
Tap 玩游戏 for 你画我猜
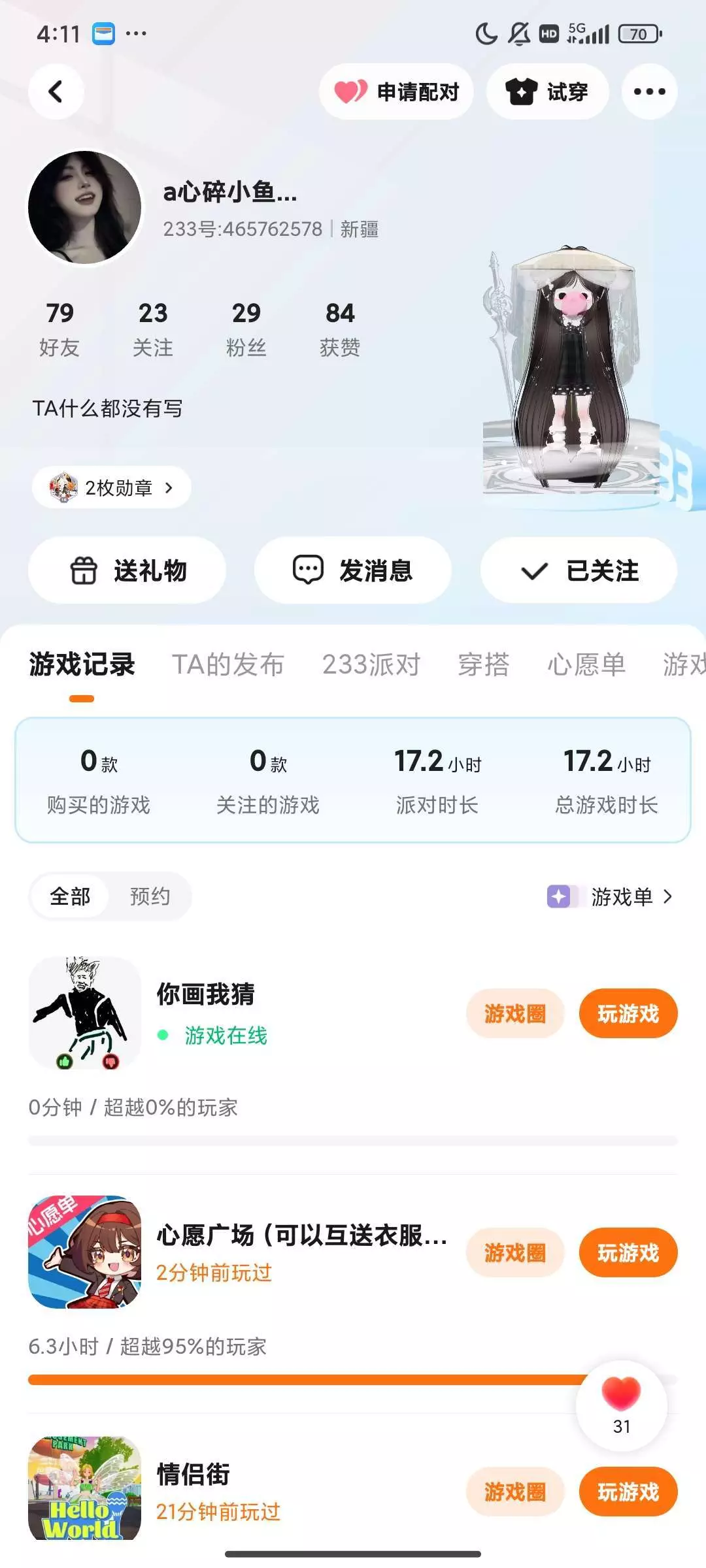point(628,1013)
